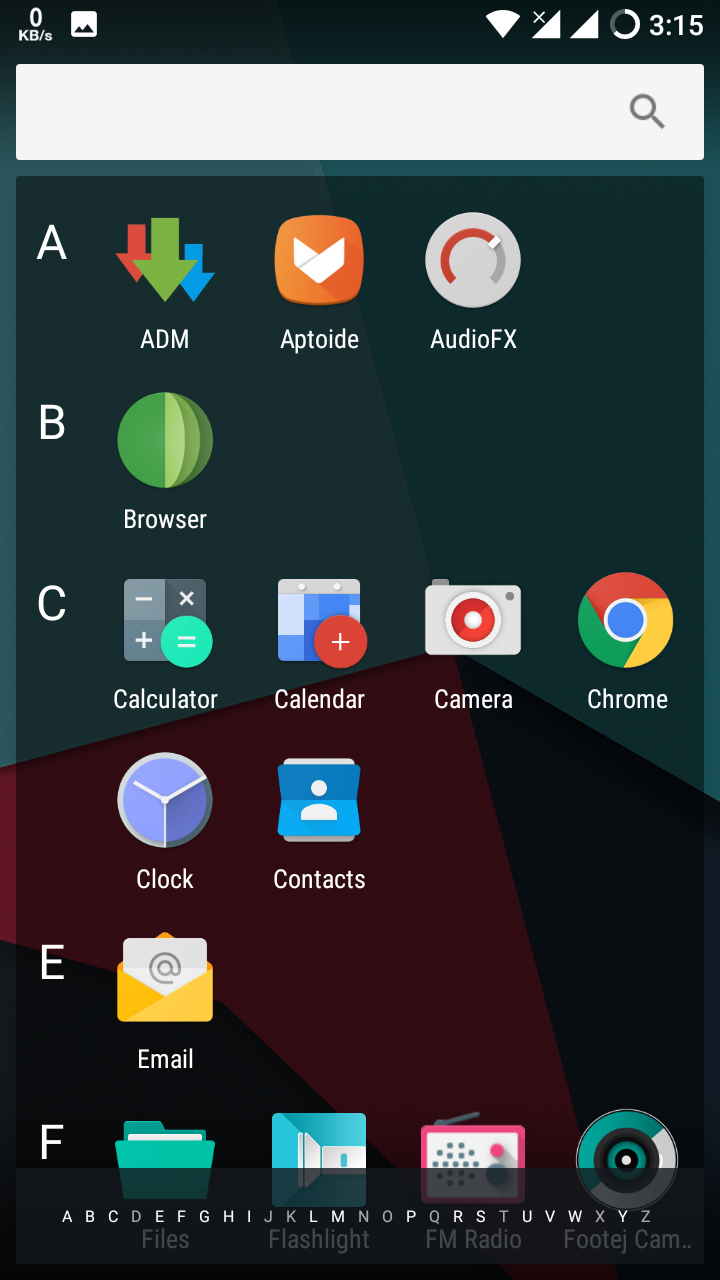The height and width of the screenshot is (1280, 720).
Task: Open the ADM download manager
Action: pos(165,260)
